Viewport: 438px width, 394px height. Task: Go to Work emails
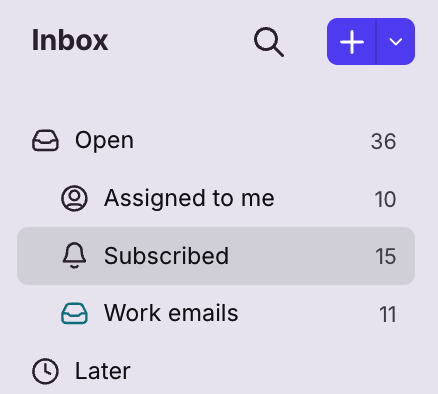click(x=216, y=314)
